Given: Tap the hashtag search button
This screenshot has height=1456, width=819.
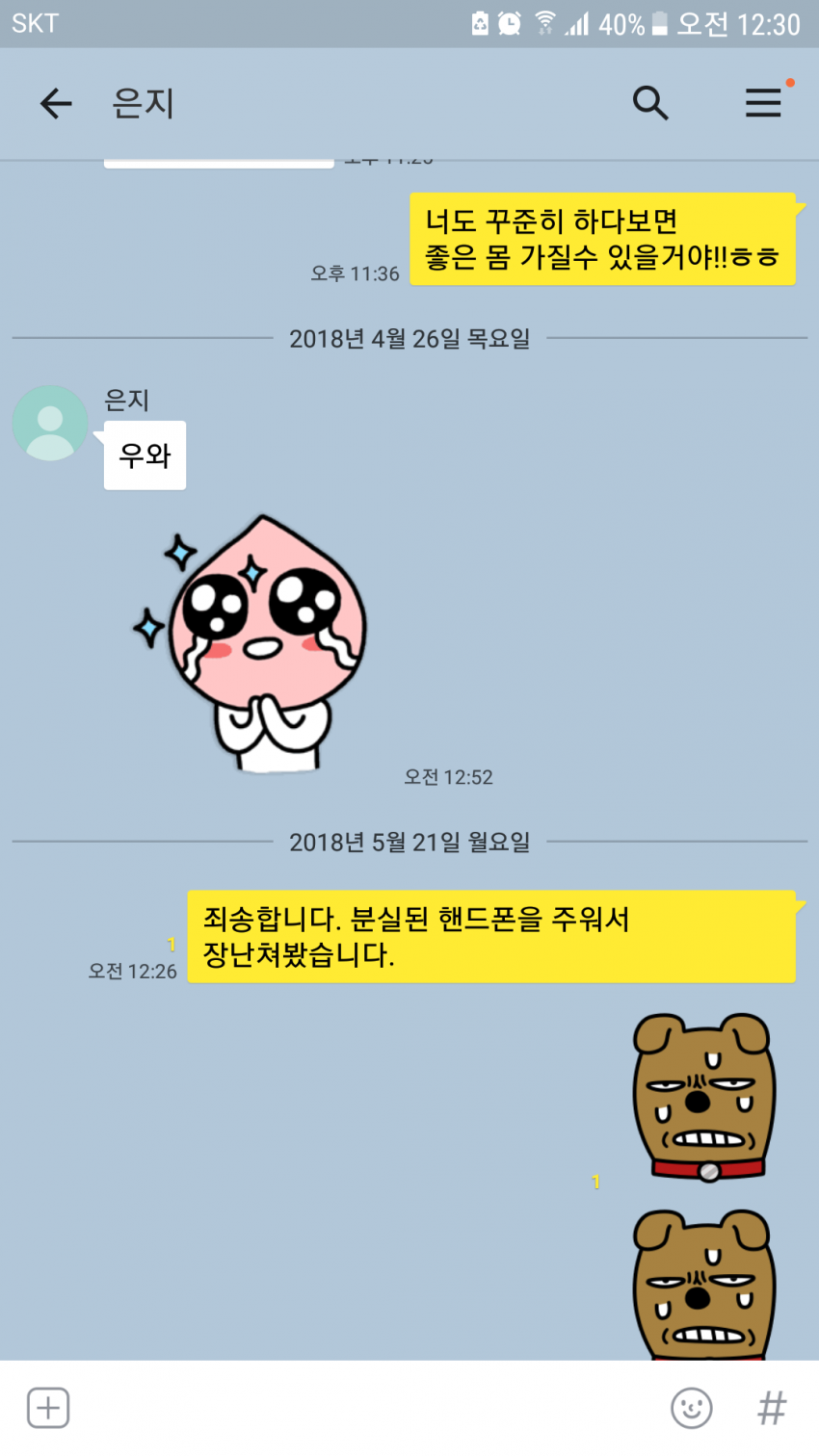Looking at the screenshot, I should (772, 1408).
